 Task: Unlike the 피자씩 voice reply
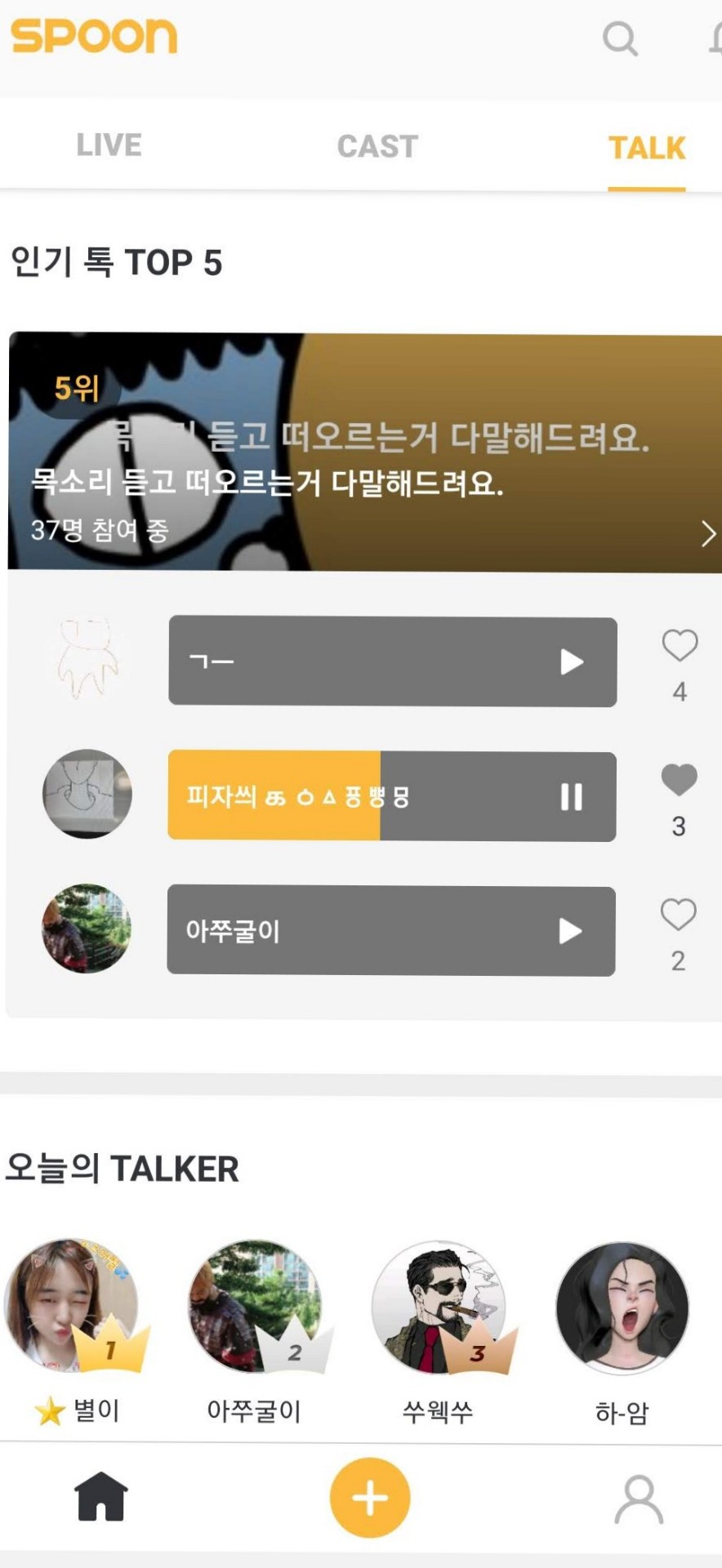[x=679, y=780]
